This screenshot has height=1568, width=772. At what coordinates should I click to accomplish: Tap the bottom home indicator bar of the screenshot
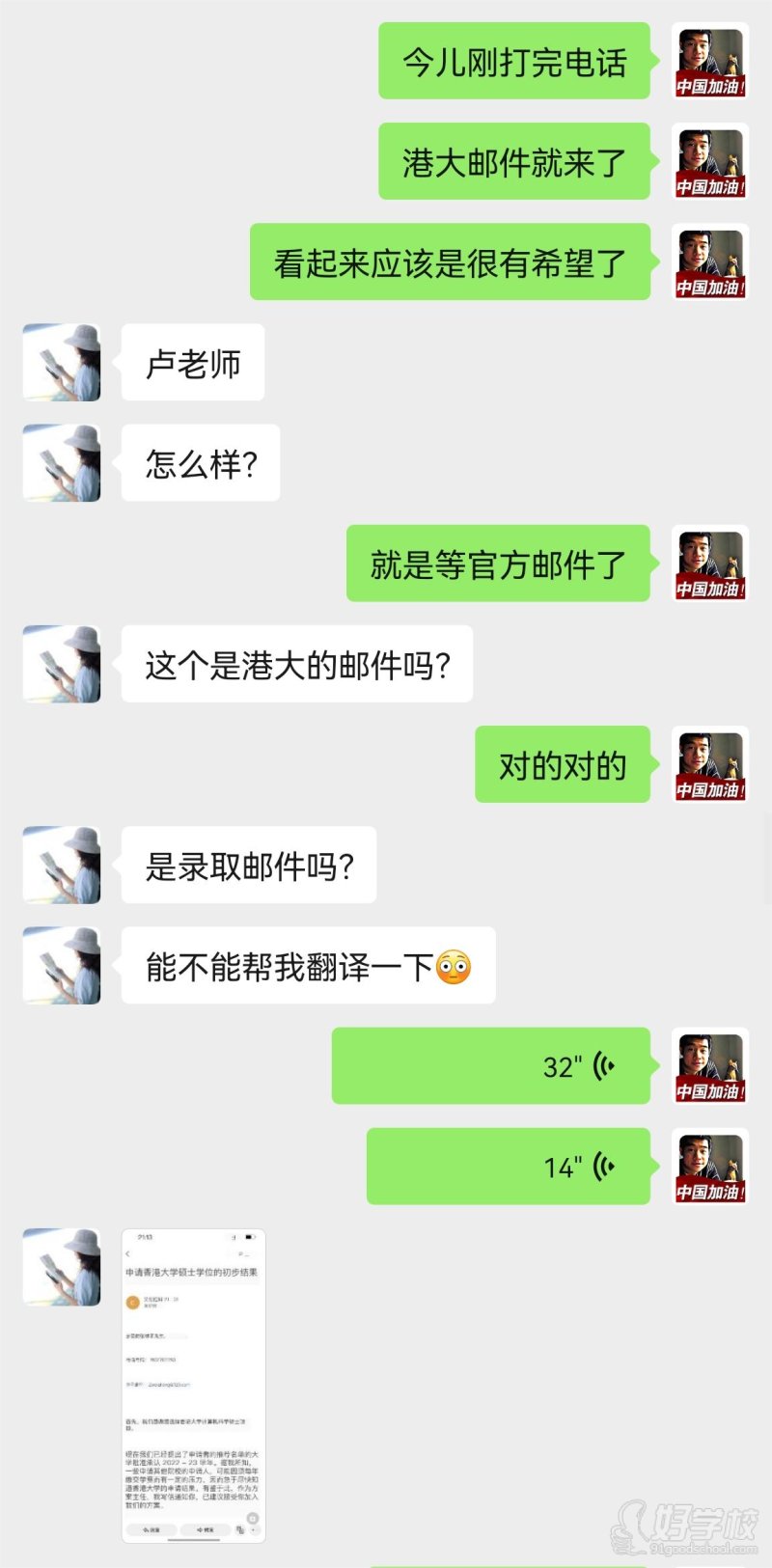pos(195,1538)
